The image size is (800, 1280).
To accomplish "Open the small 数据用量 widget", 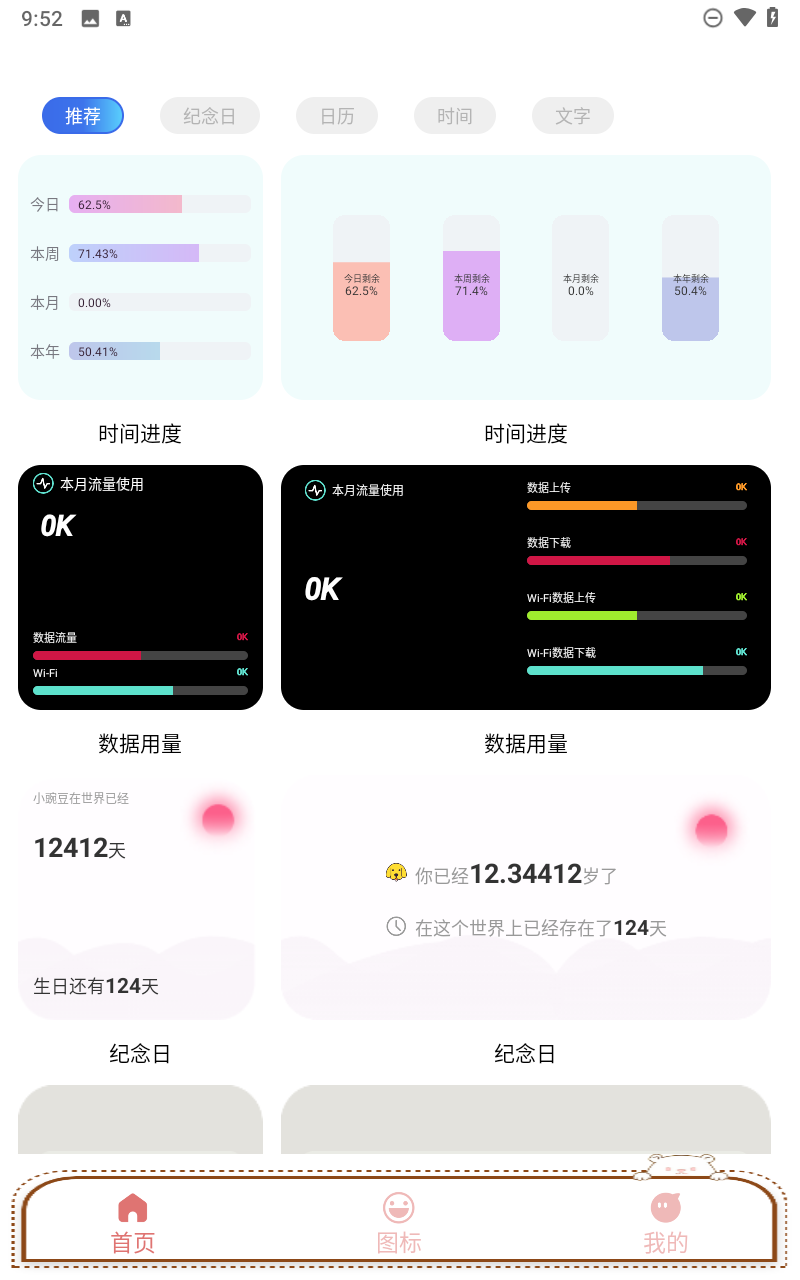I will coord(140,587).
